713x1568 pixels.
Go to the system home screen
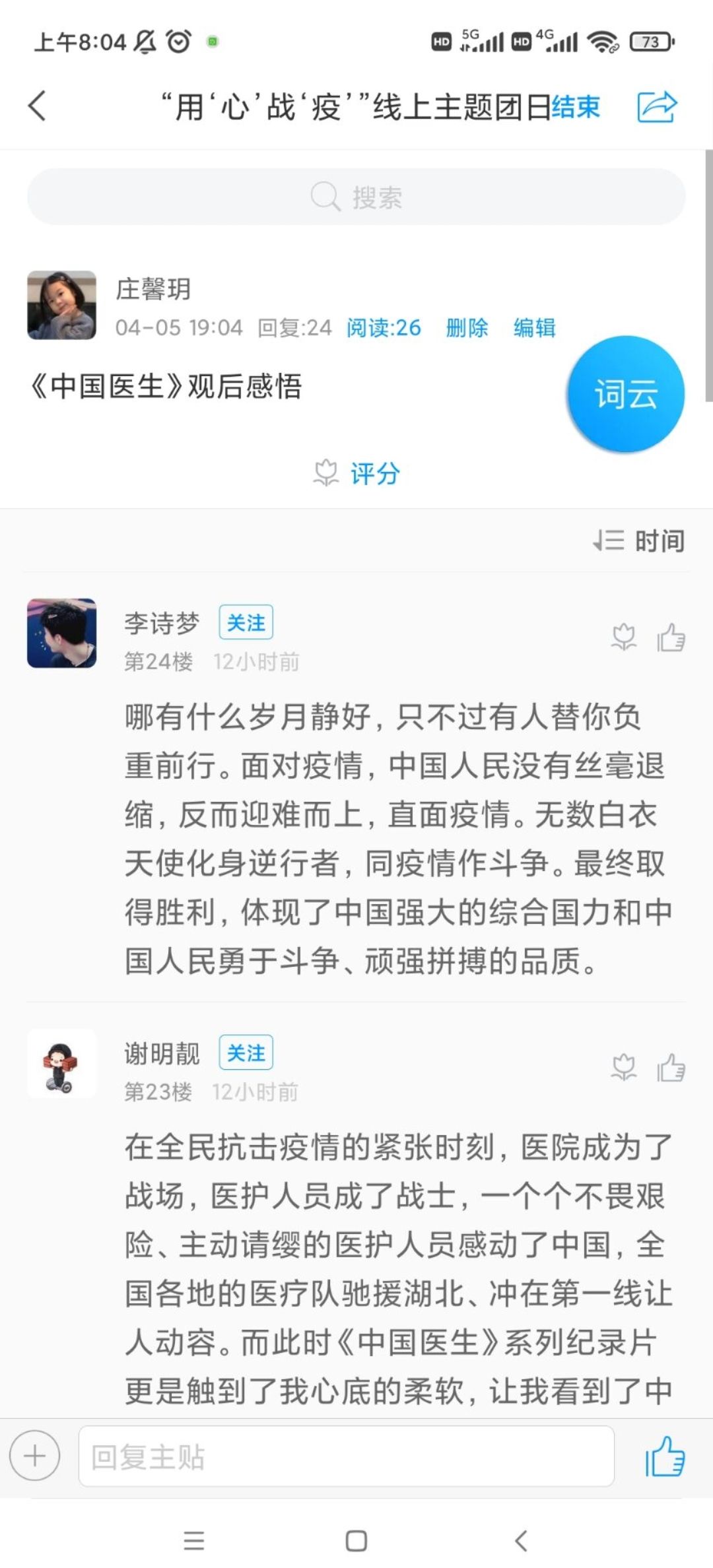click(356, 1542)
